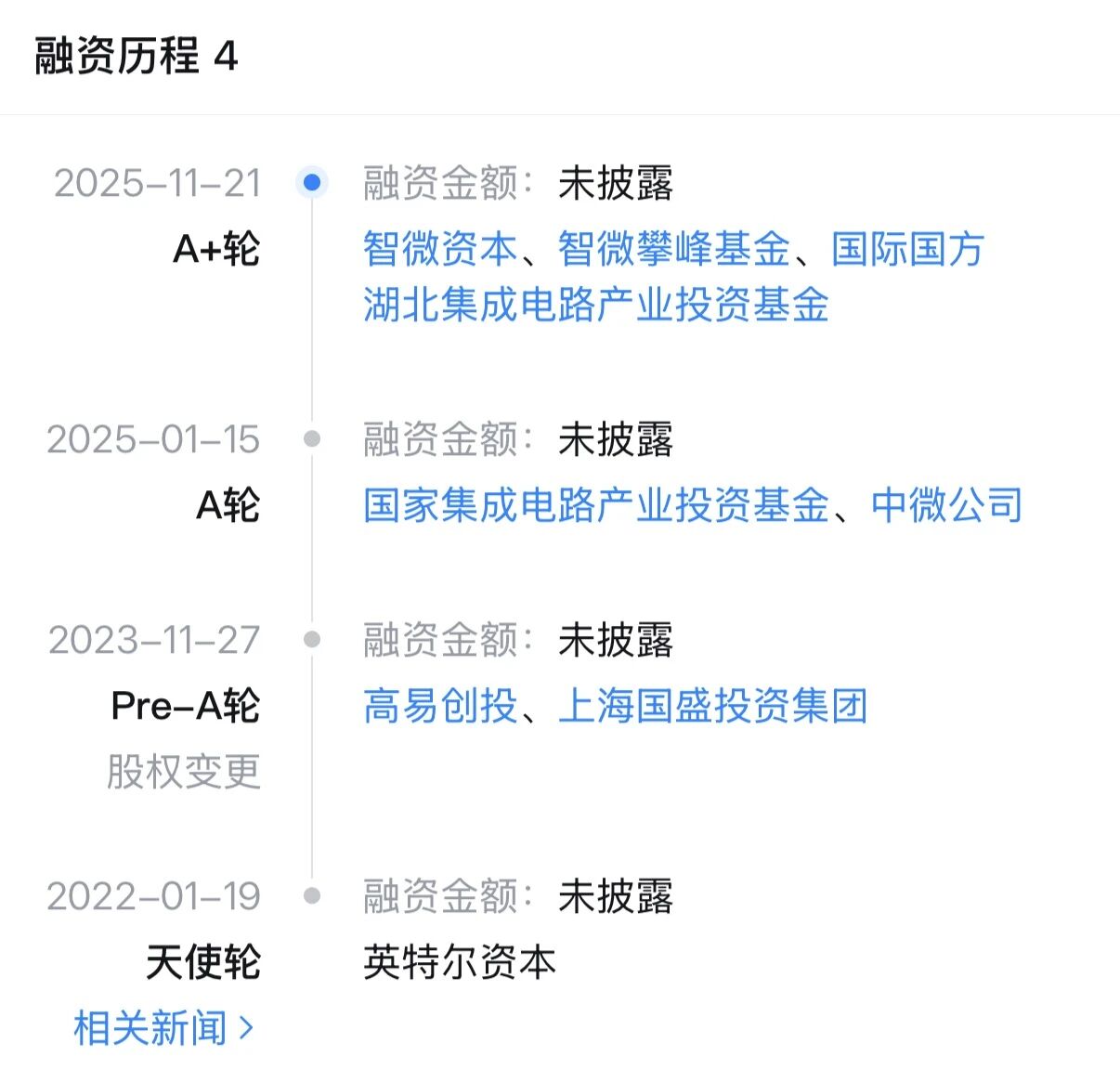Open 湖北集成电路产业投资基金 investor page
1120x1082 pixels.
pos(595,305)
